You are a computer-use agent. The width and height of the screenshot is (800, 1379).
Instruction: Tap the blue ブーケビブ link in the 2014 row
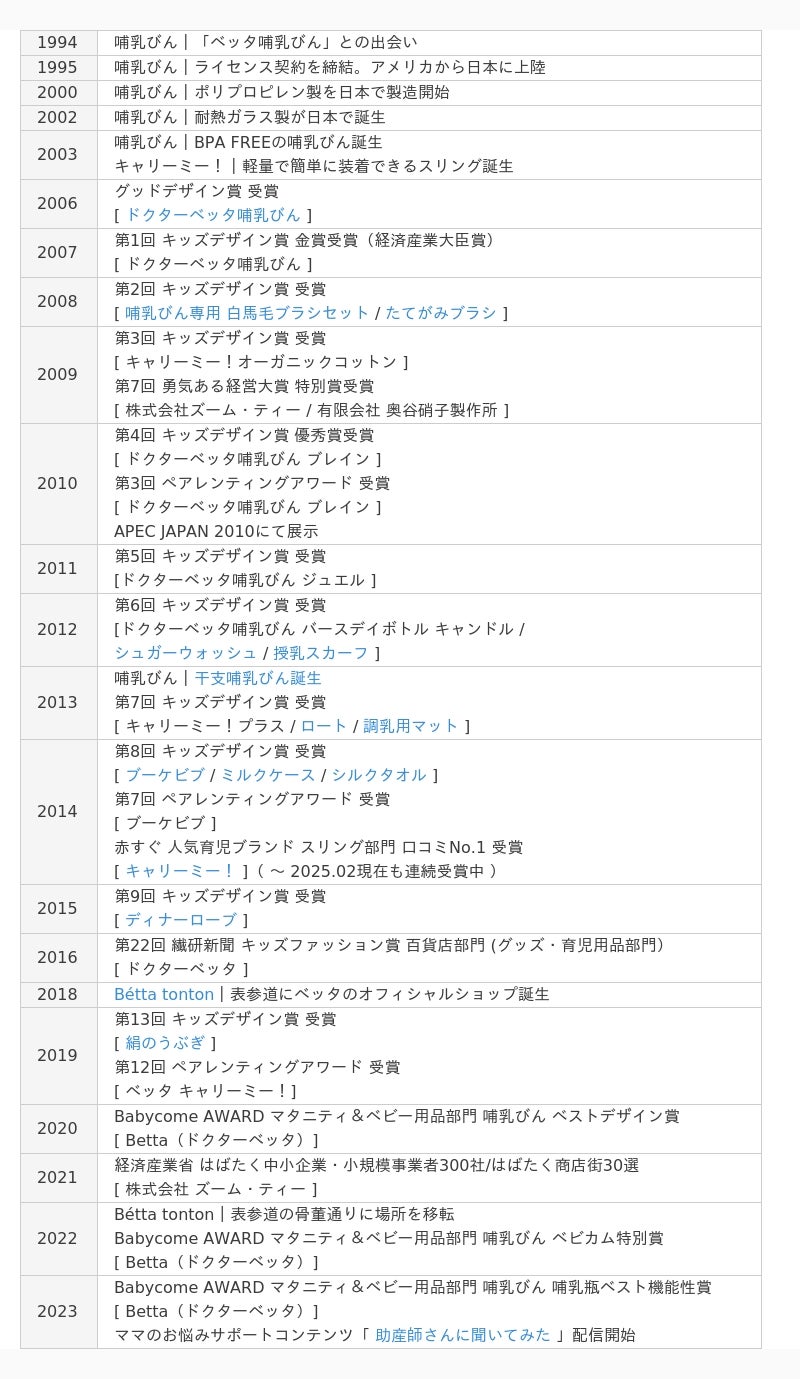coord(165,775)
